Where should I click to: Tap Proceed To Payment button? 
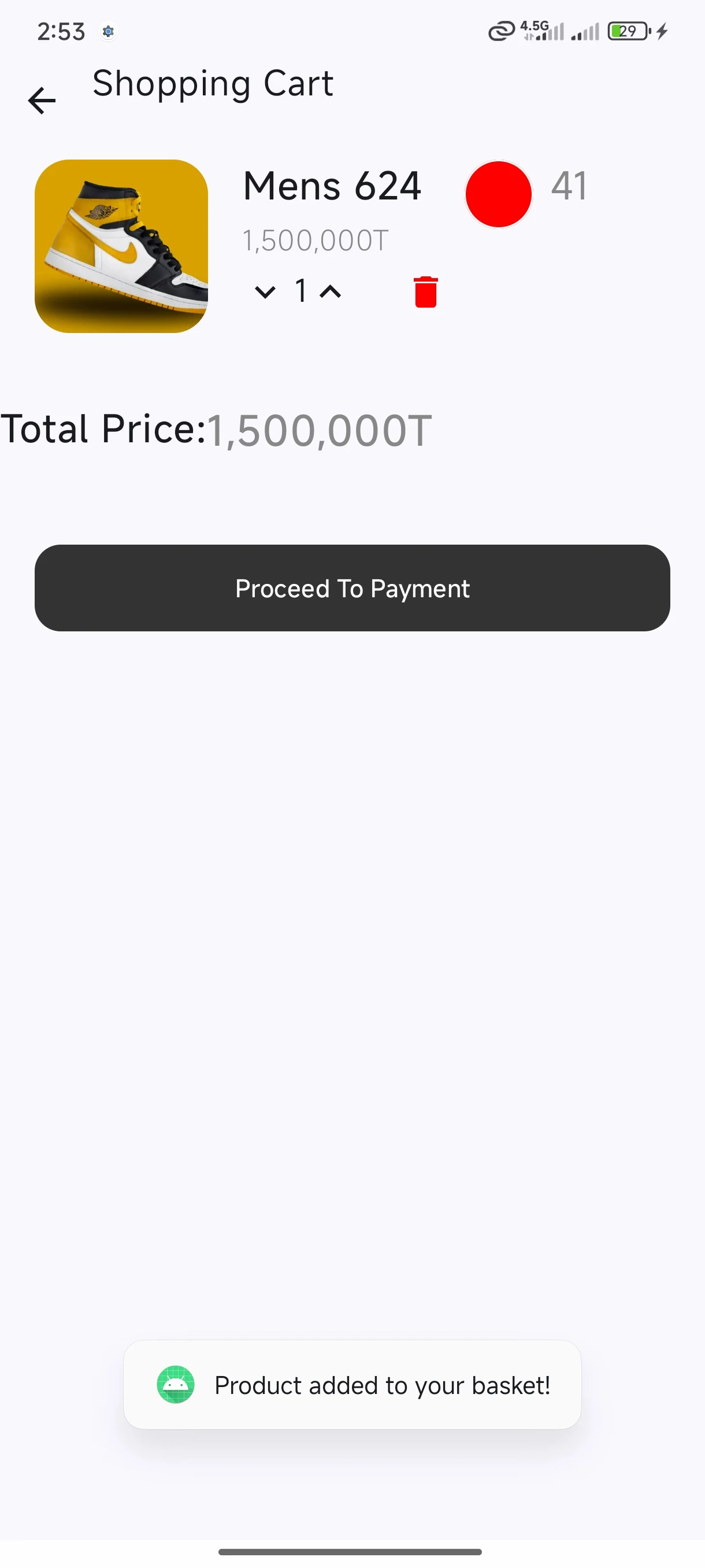tap(352, 588)
